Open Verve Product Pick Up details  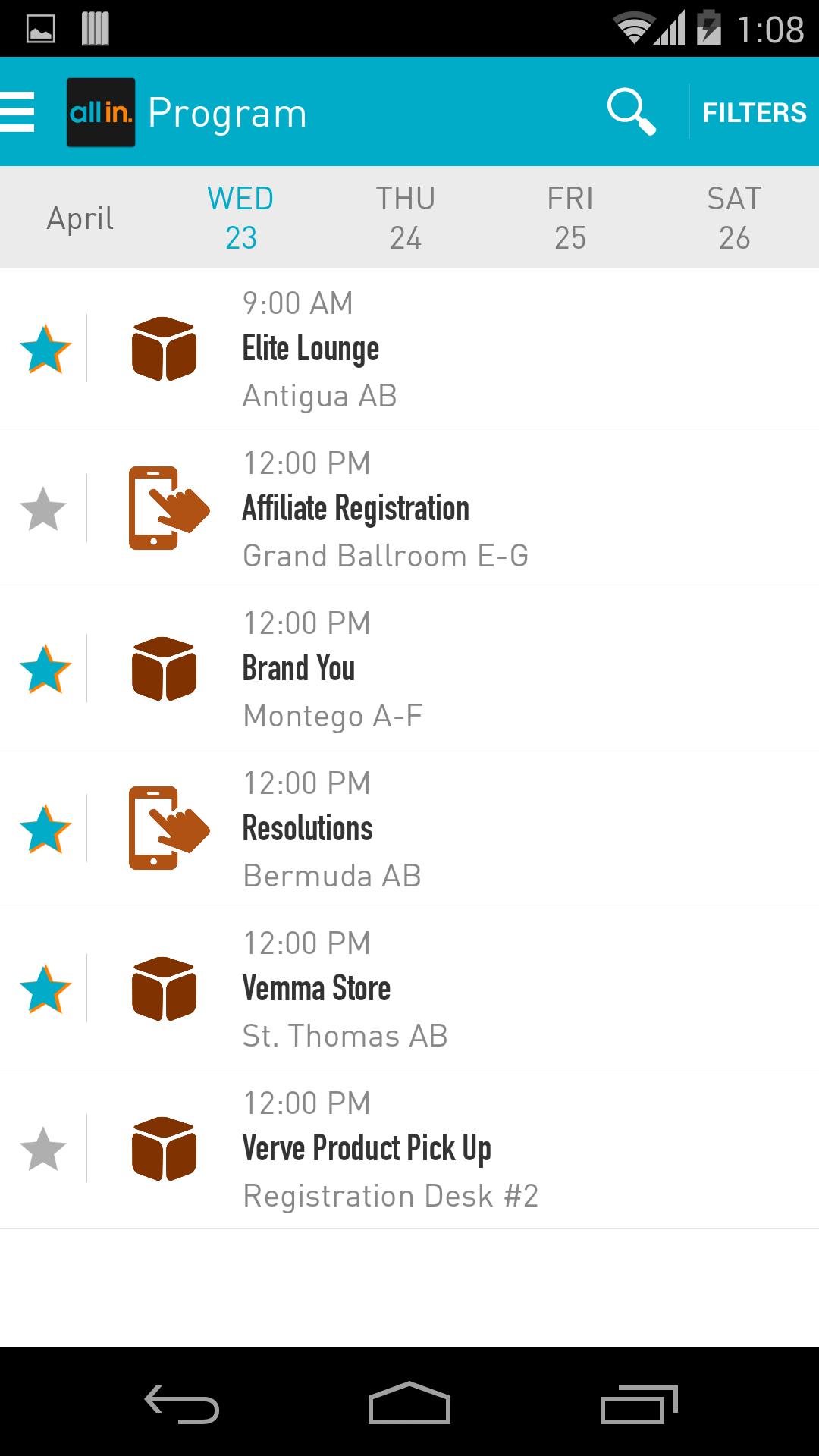(x=455, y=1149)
